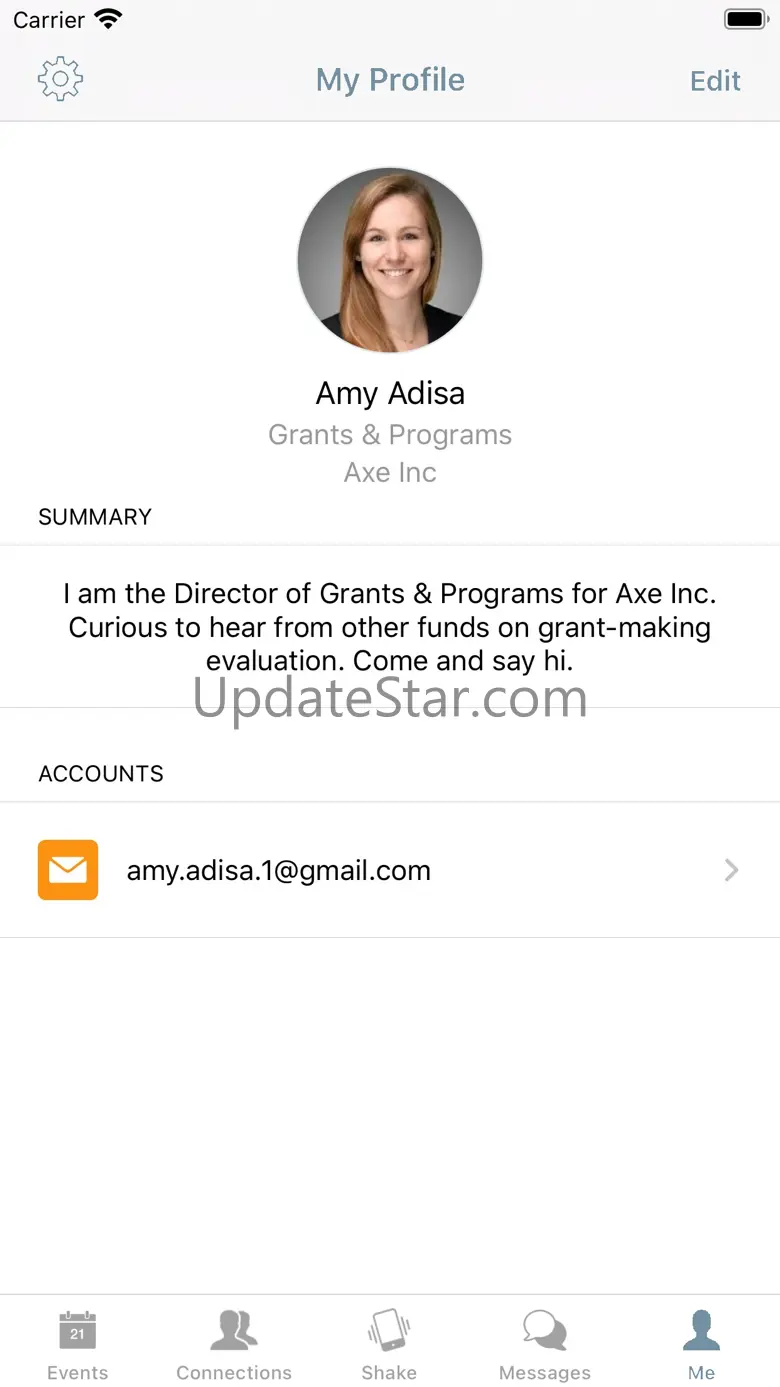Open the Messages tab
The height and width of the screenshot is (1387, 780).
point(545,1344)
